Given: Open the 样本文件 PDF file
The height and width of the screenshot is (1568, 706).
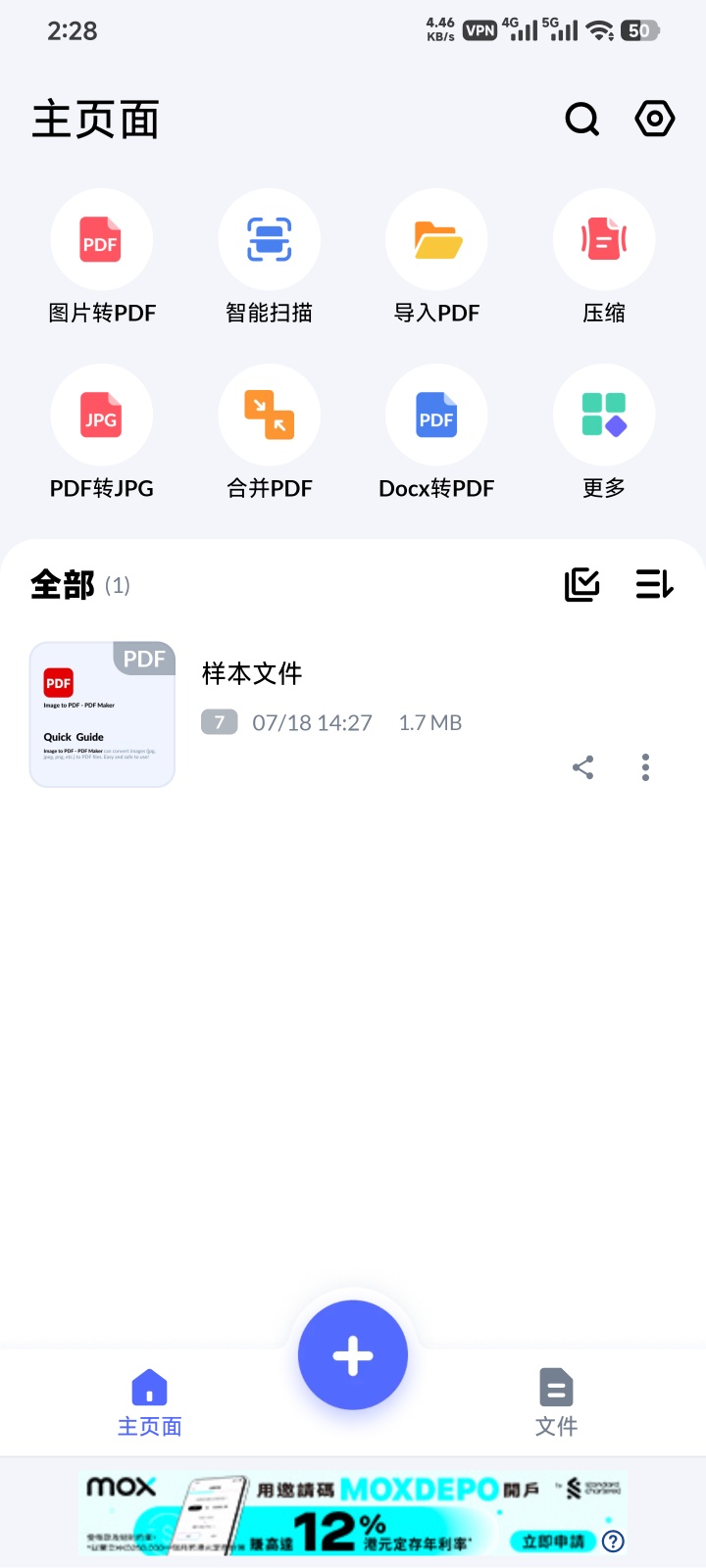Looking at the screenshot, I should tap(353, 714).
